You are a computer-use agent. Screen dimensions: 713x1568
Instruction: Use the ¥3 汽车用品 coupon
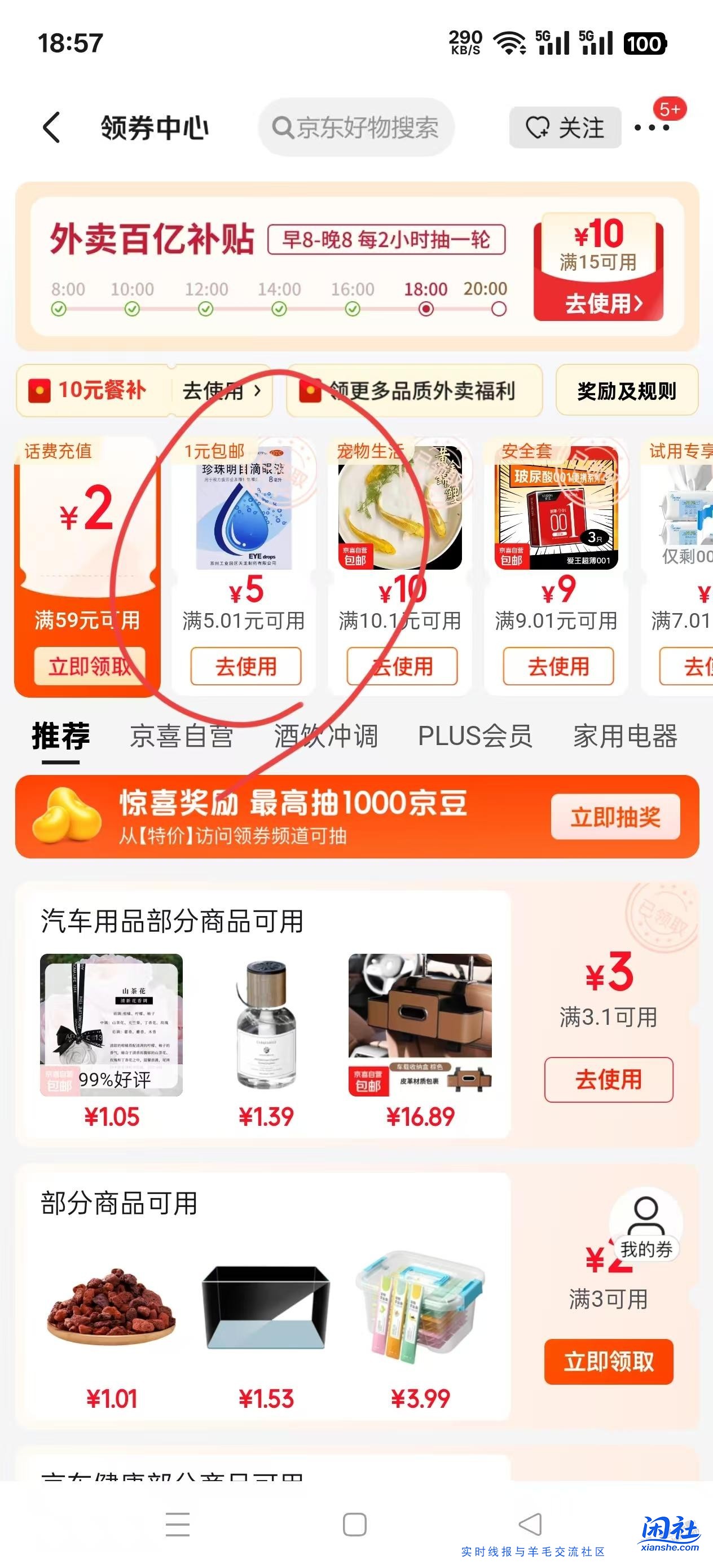(608, 1080)
